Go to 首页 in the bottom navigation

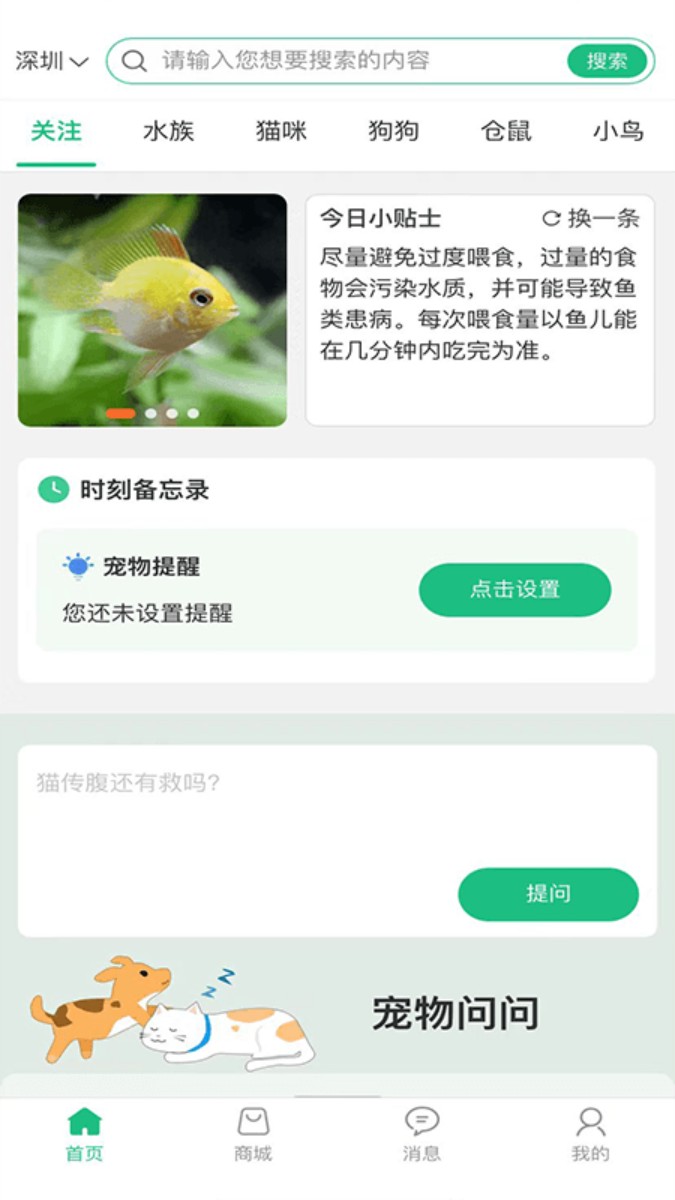[84, 1135]
